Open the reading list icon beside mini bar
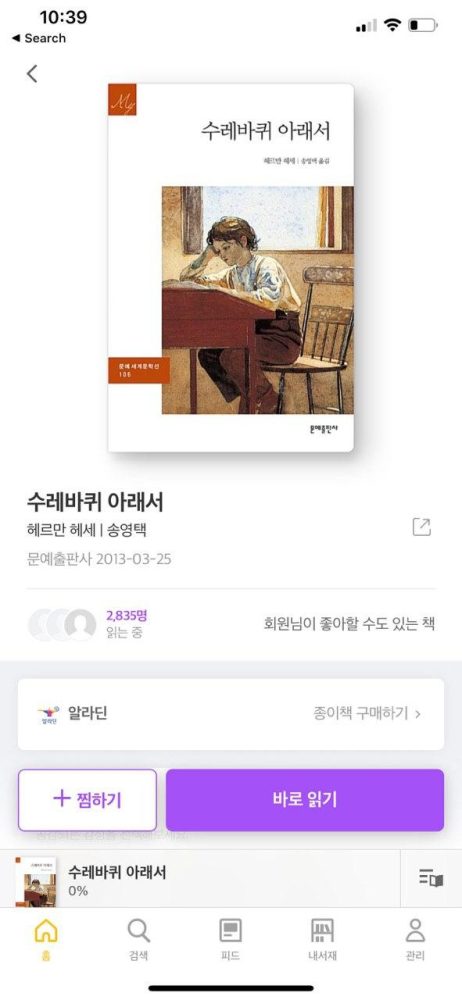462x1000 pixels. coord(431,879)
